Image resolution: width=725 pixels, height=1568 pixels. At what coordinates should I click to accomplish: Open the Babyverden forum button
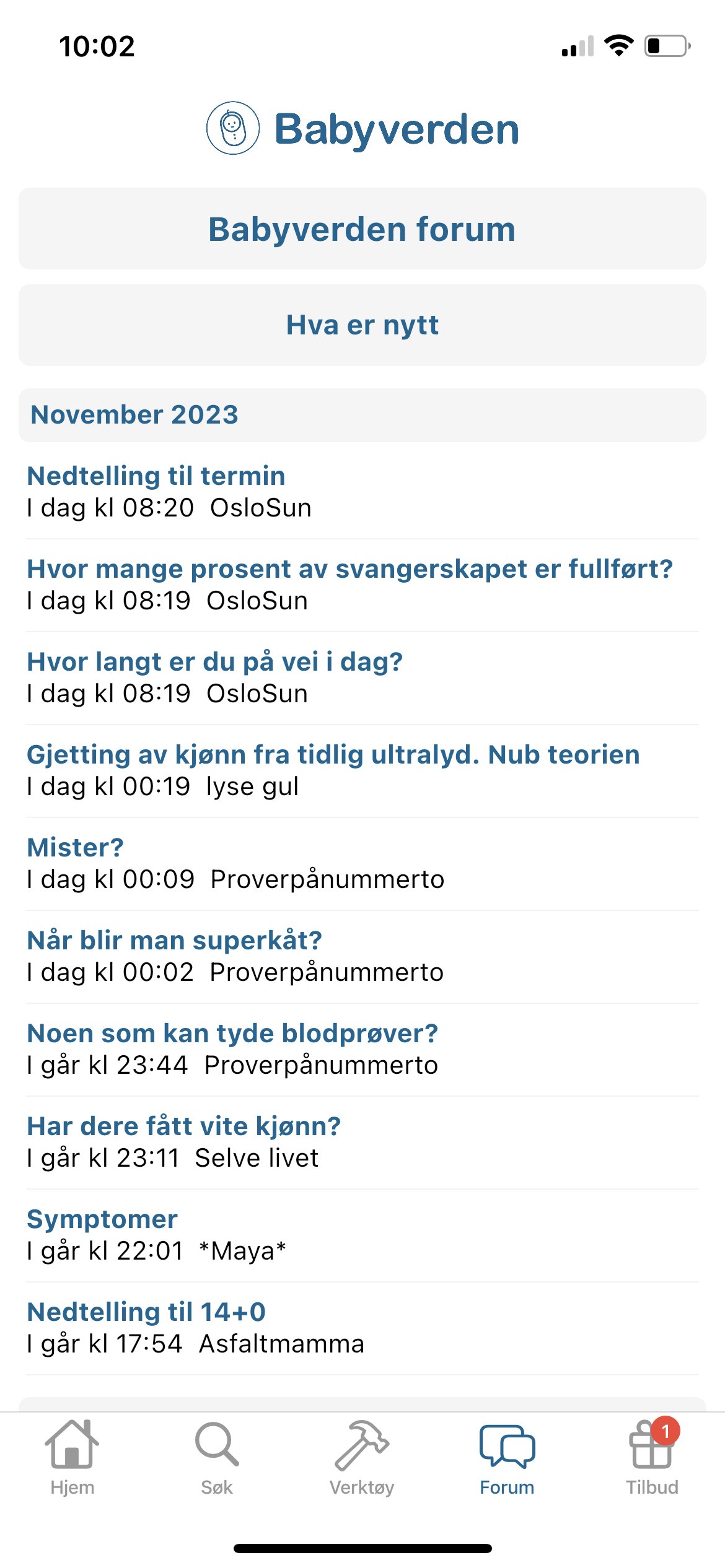[362, 229]
